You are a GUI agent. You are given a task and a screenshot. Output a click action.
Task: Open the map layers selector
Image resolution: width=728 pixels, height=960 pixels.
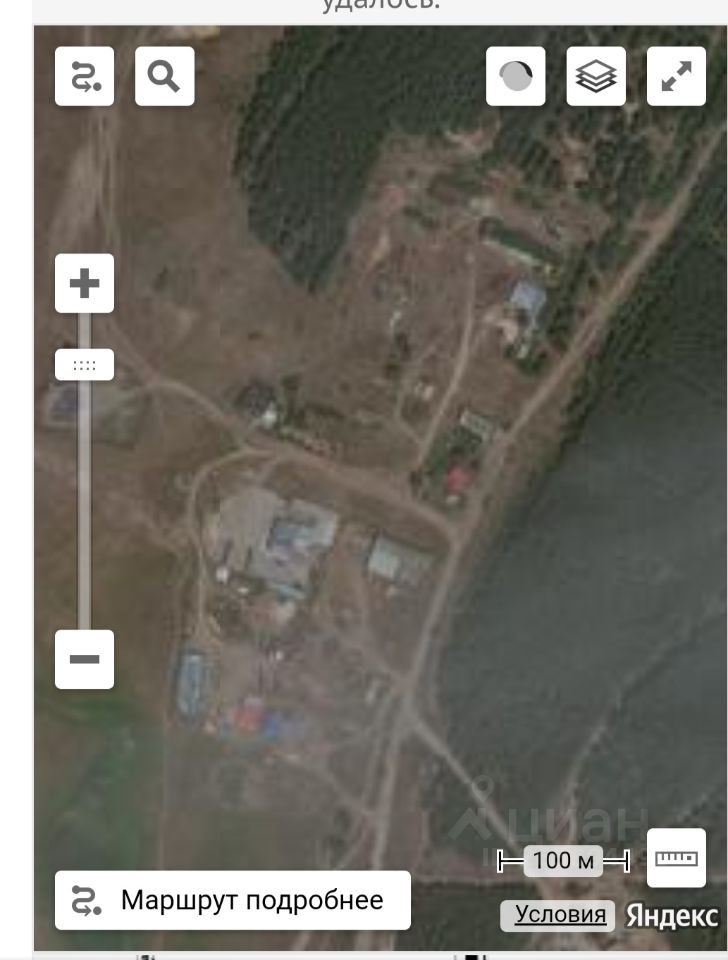pos(596,76)
